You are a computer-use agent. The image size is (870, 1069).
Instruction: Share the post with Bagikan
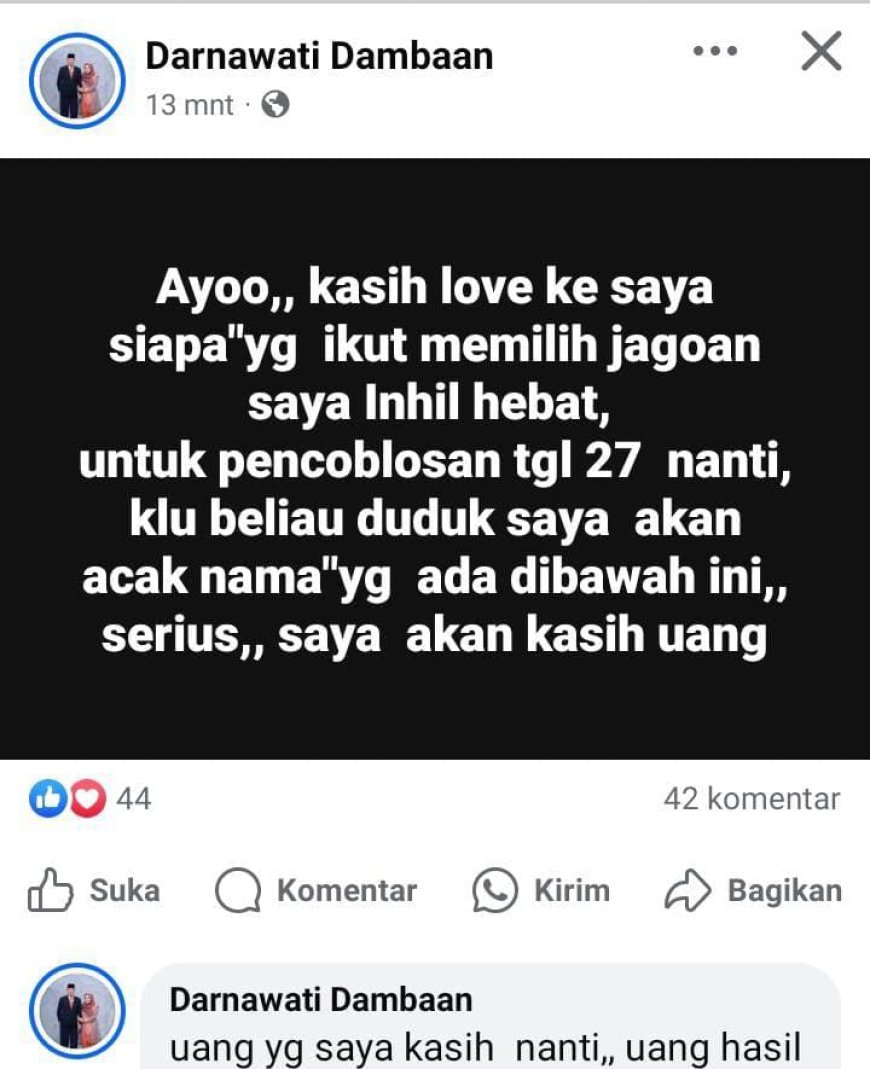(754, 890)
